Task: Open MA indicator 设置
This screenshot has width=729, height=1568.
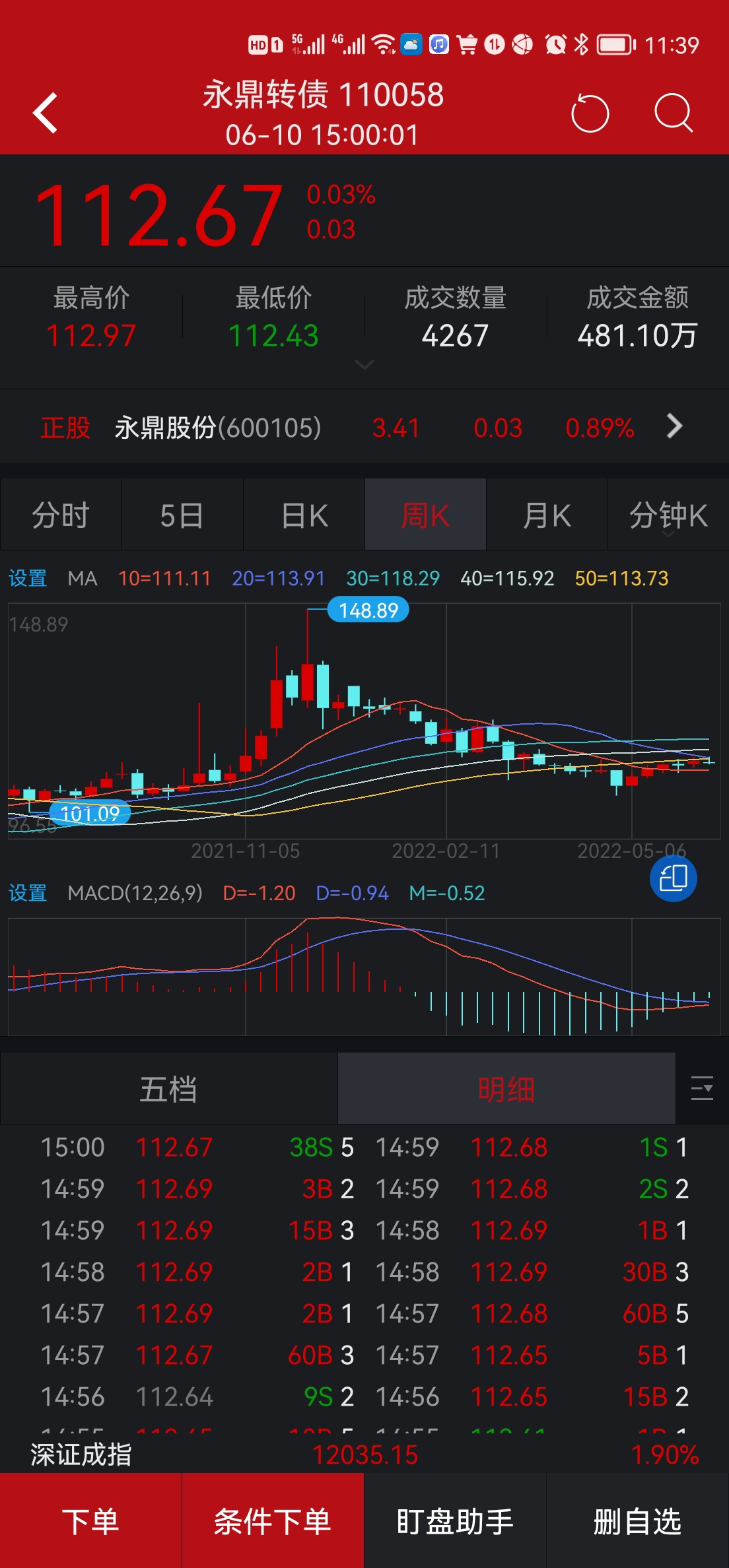Action: 28,579
